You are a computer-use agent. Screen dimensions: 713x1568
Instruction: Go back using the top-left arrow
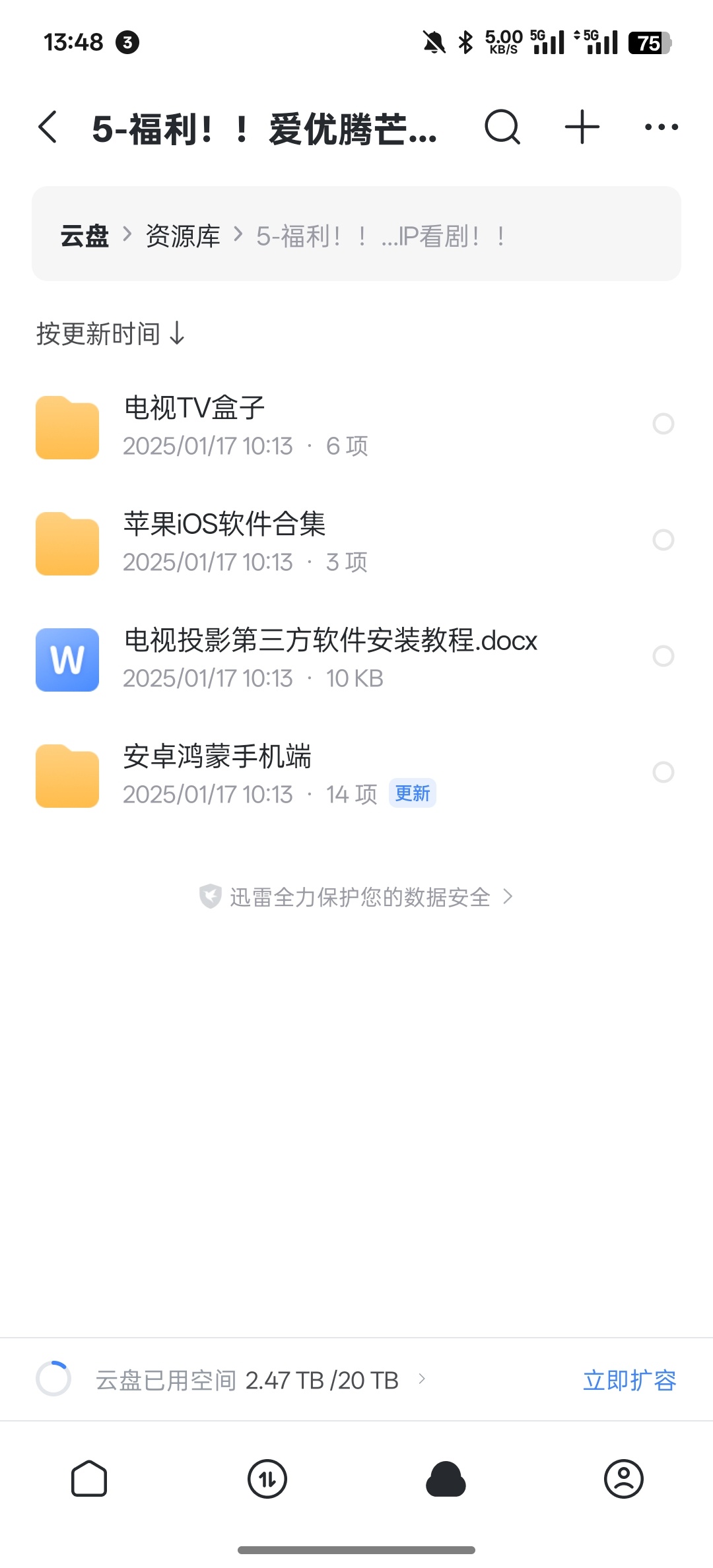tap(48, 127)
